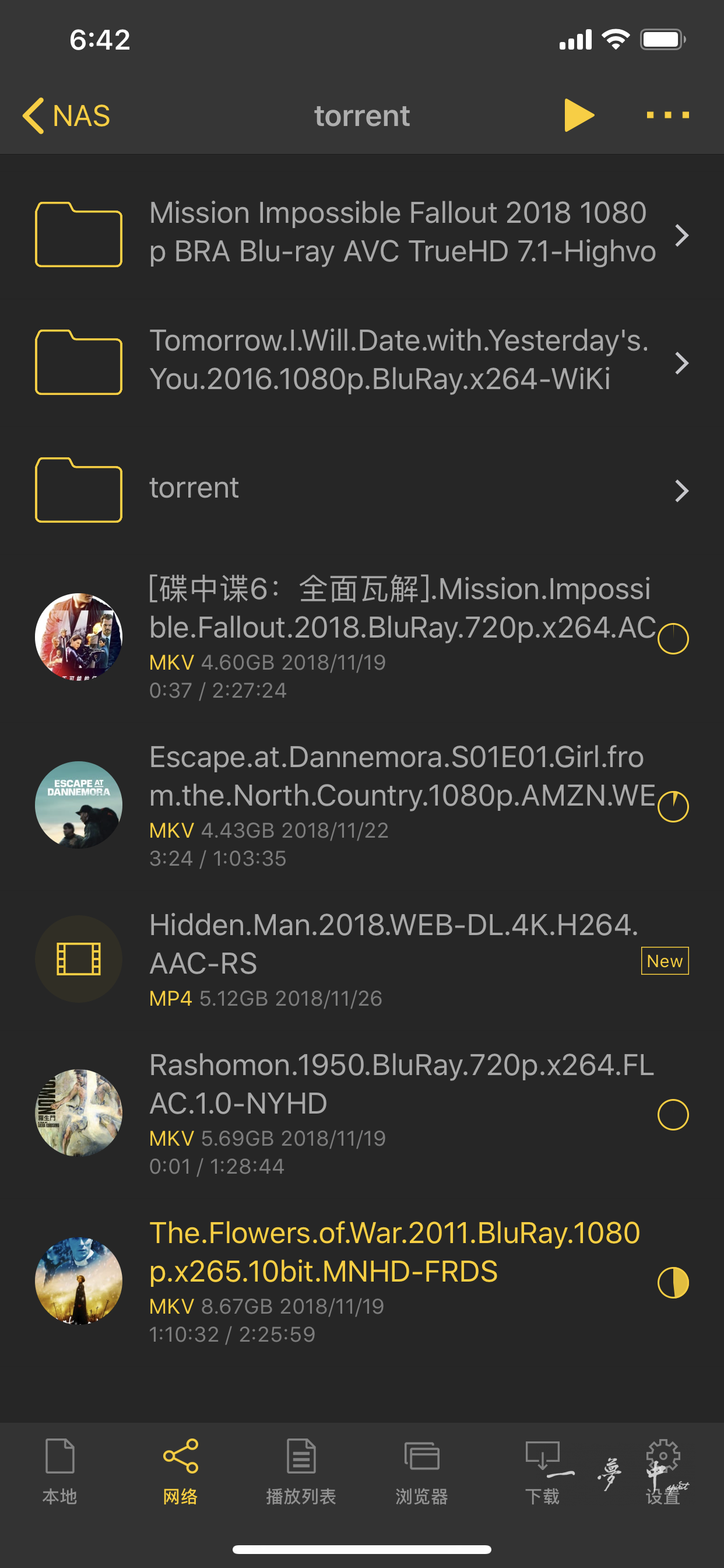Go back to NAS
724x1568 pixels.
tap(66, 115)
